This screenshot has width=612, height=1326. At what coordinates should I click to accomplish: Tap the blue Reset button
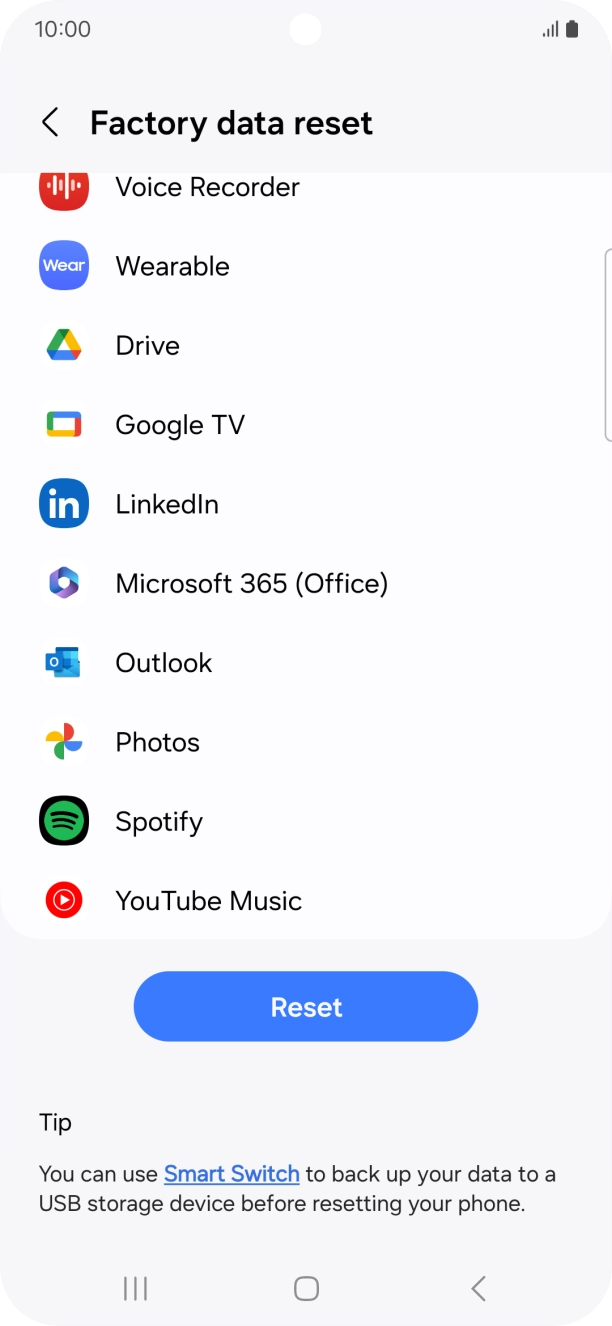306,1007
